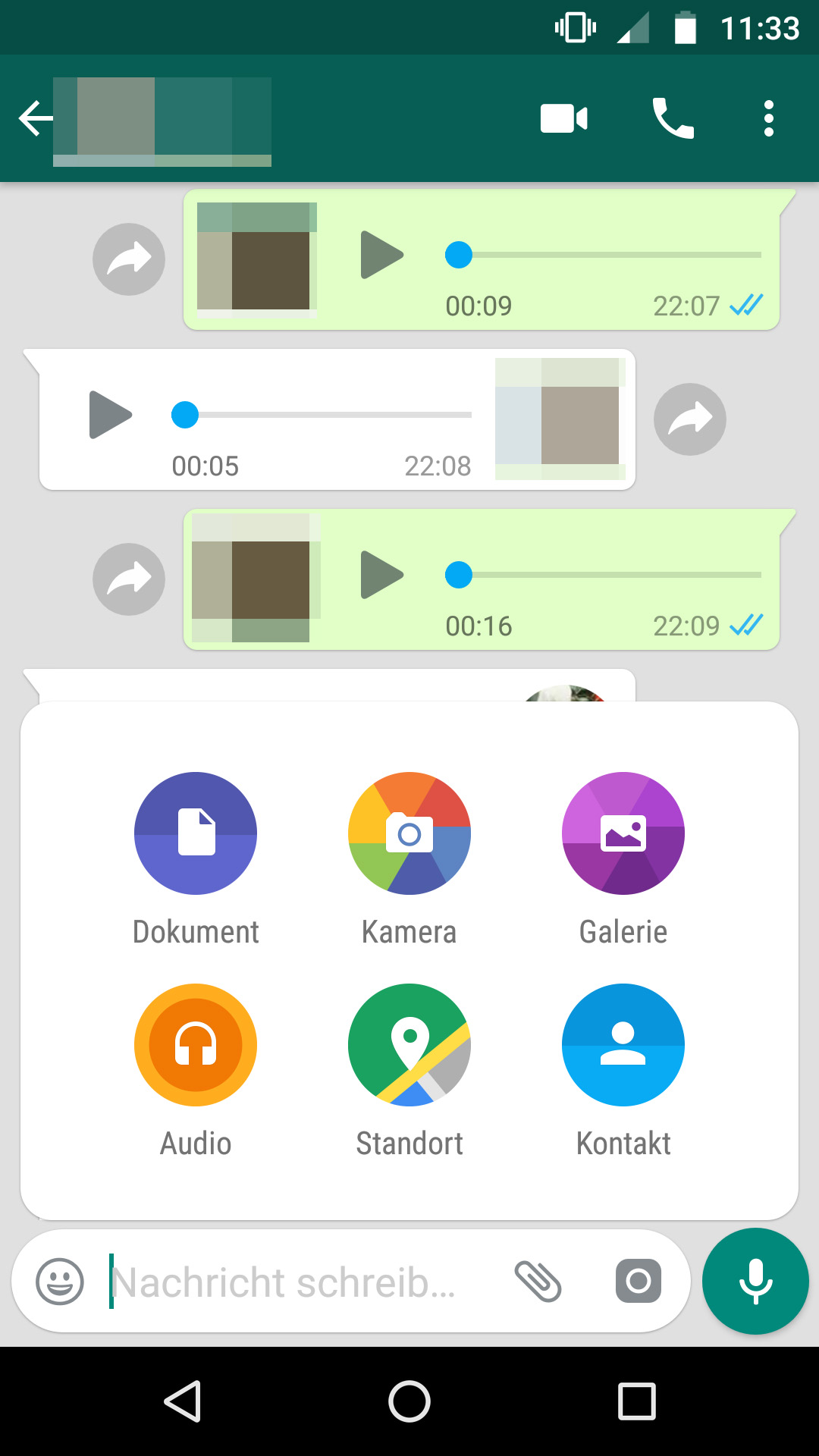Select Kamera from the attachment menu

[x=409, y=833]
